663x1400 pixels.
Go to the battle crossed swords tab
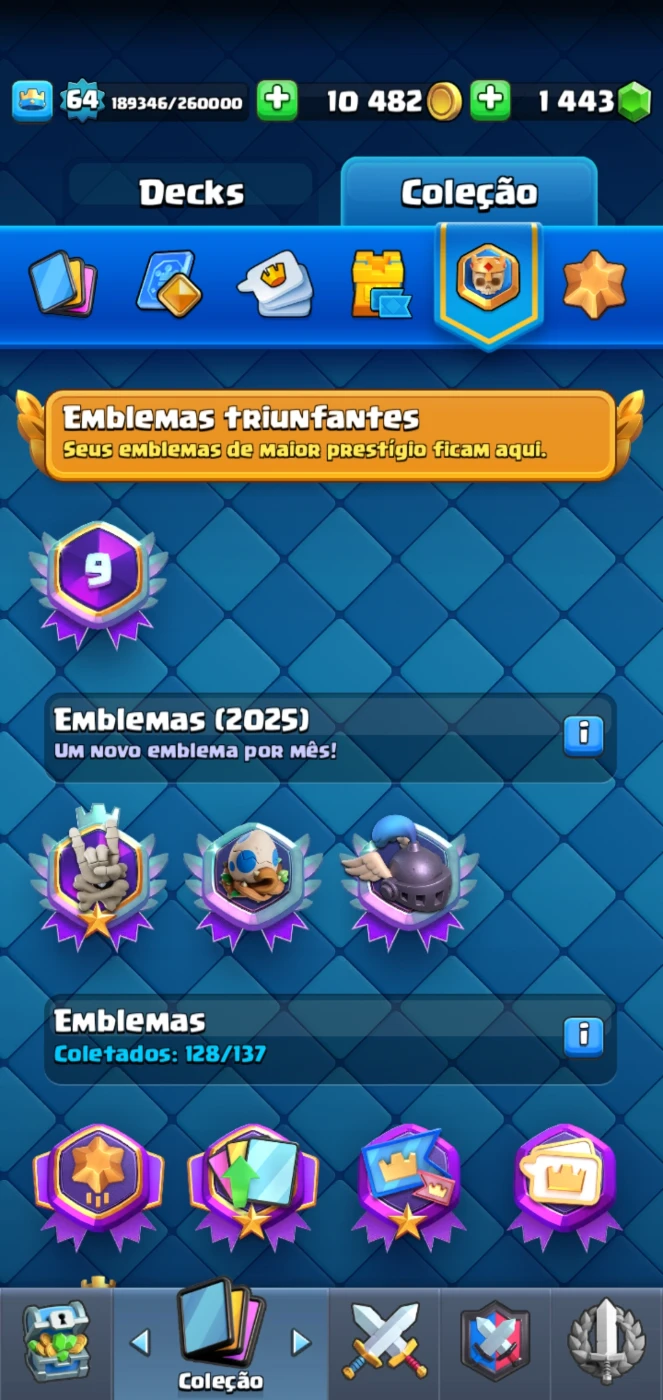point(384,1342)
